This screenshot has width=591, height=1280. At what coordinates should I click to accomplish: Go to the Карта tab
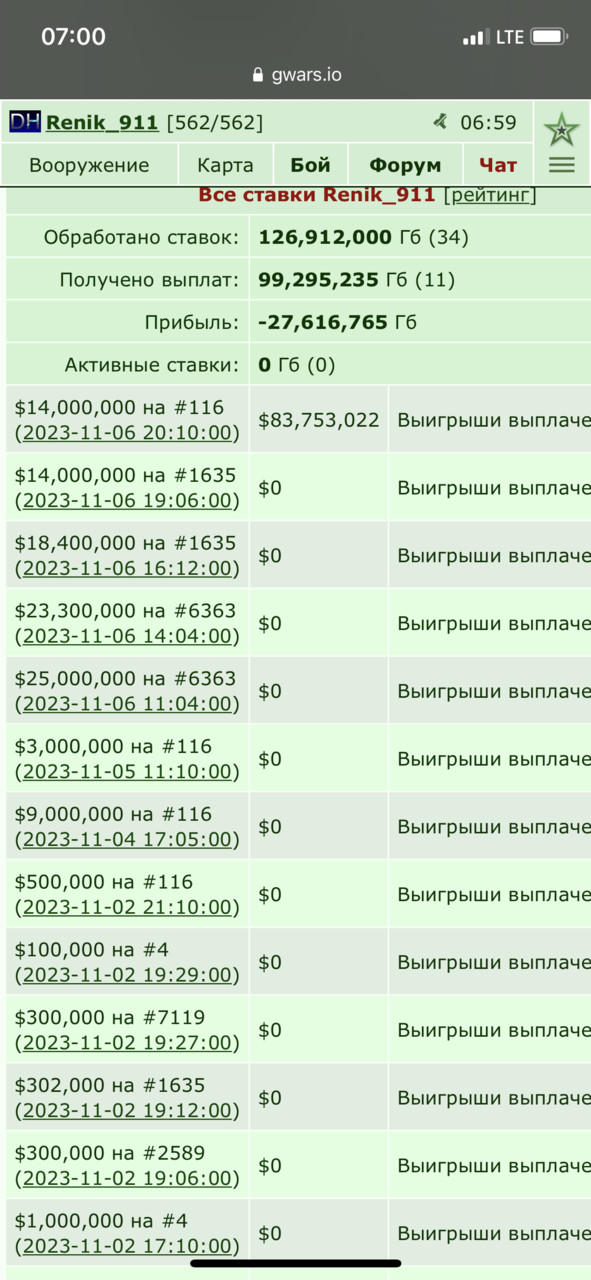coord(225,165)
